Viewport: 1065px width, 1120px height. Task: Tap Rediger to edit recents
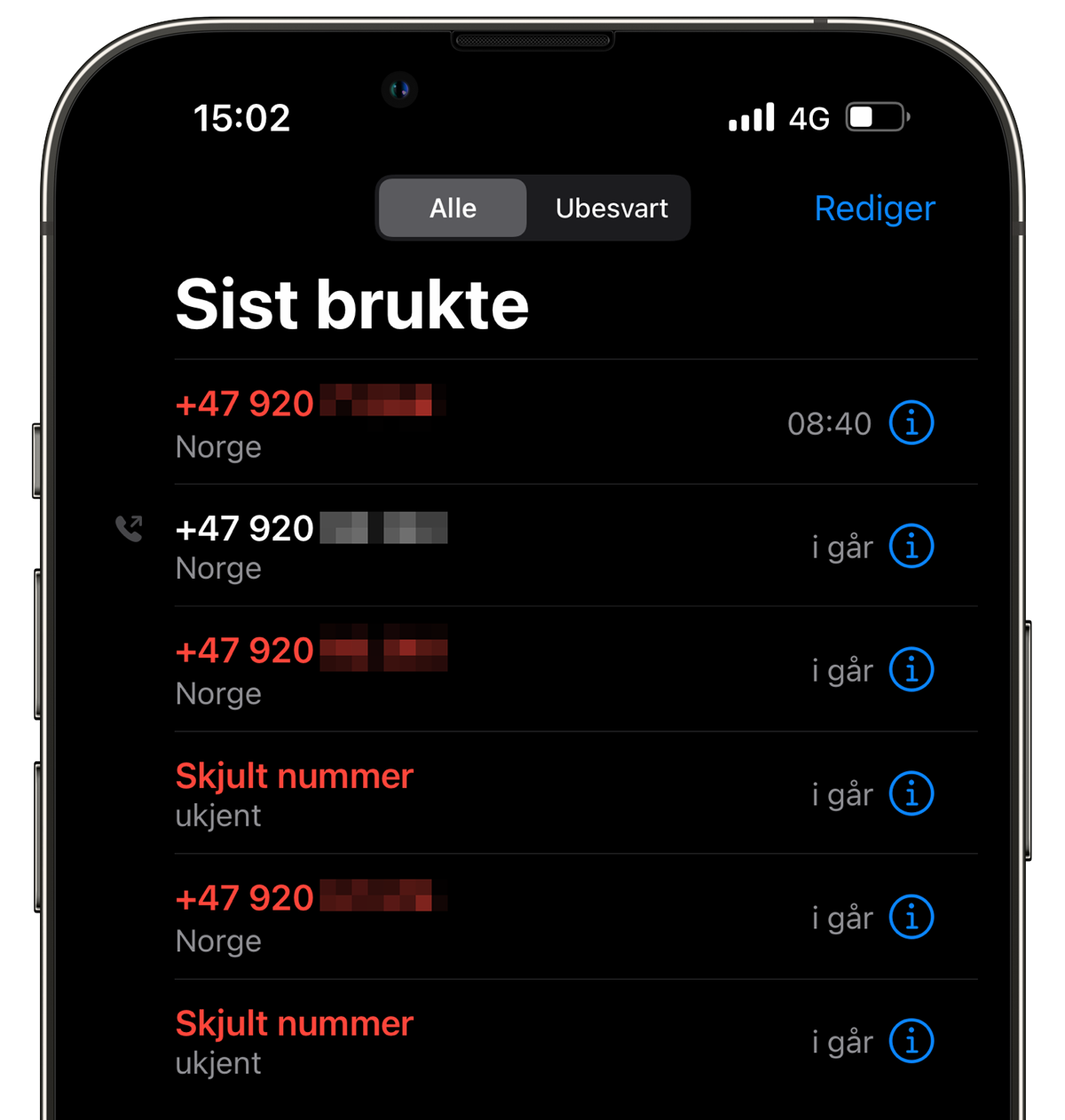pyautogui.click(x=874, y=209)
